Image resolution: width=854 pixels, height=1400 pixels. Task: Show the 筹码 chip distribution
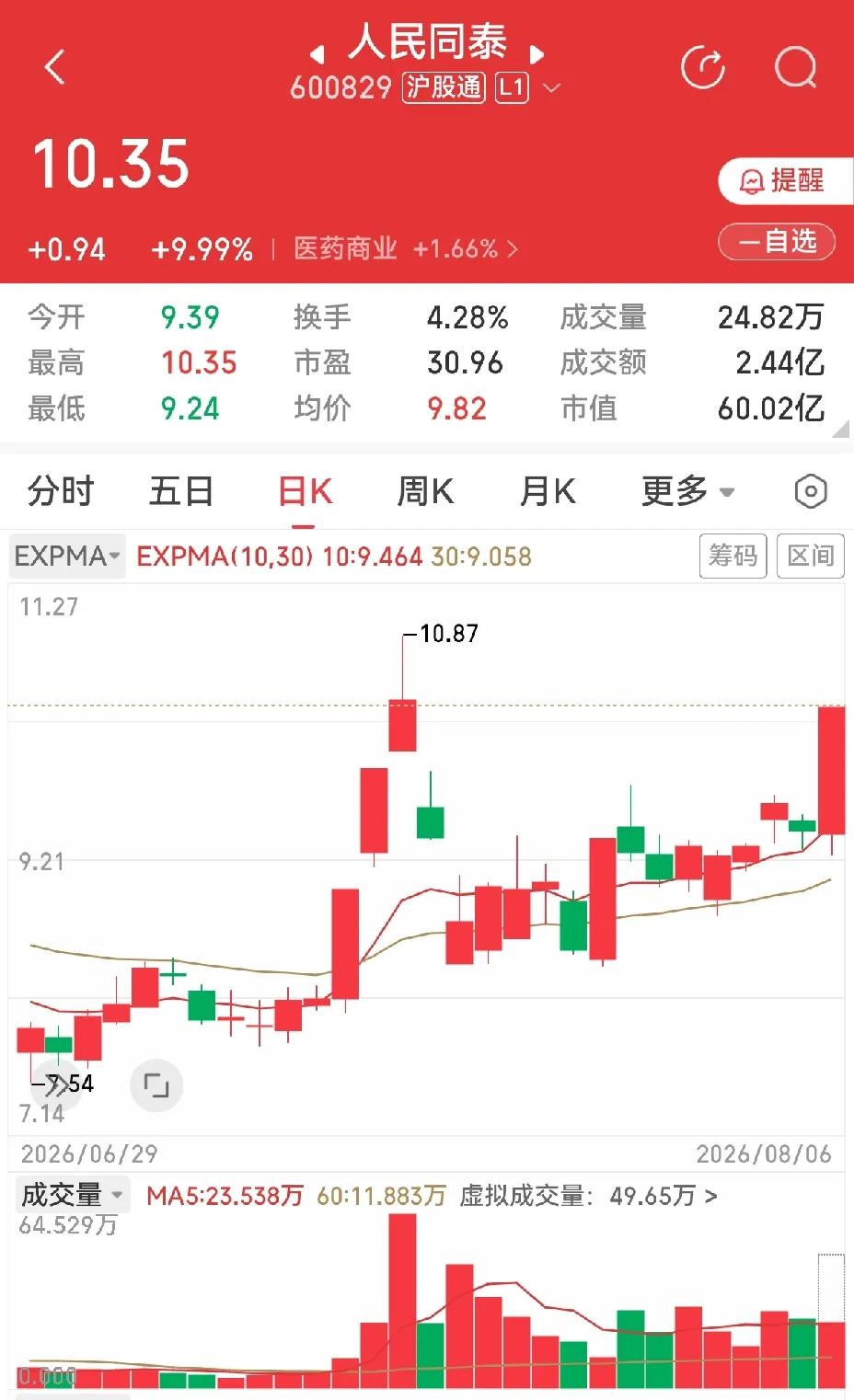733,556
